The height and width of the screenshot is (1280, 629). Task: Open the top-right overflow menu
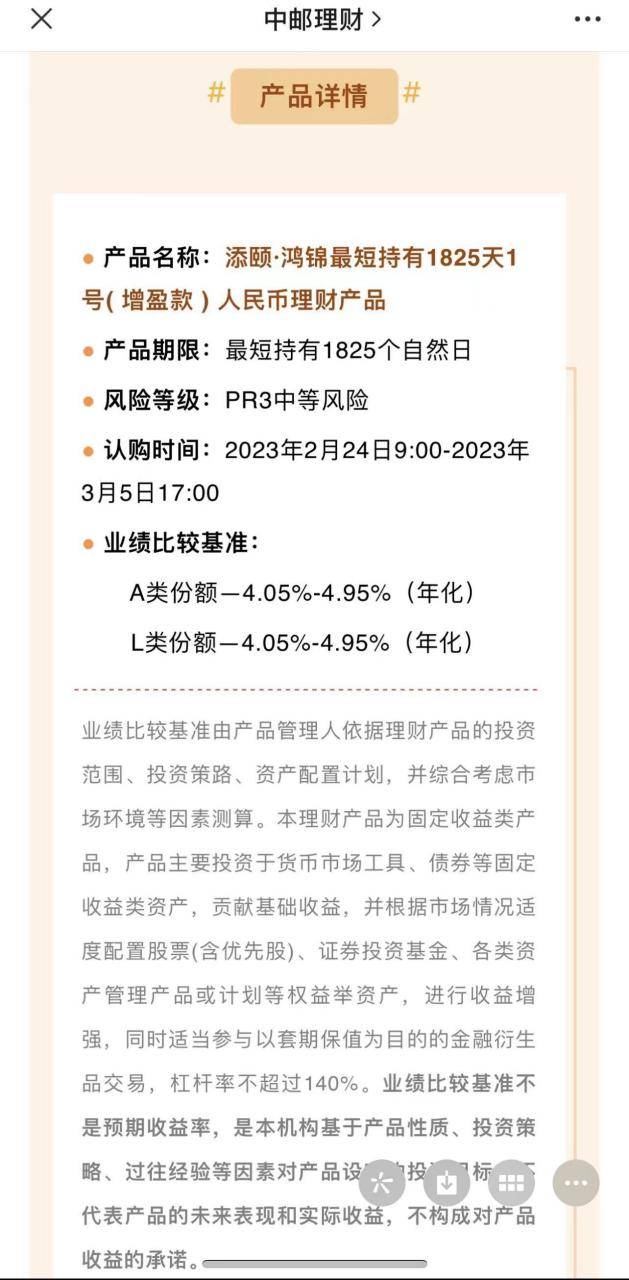pyautogui.click(x=587, y=19)
